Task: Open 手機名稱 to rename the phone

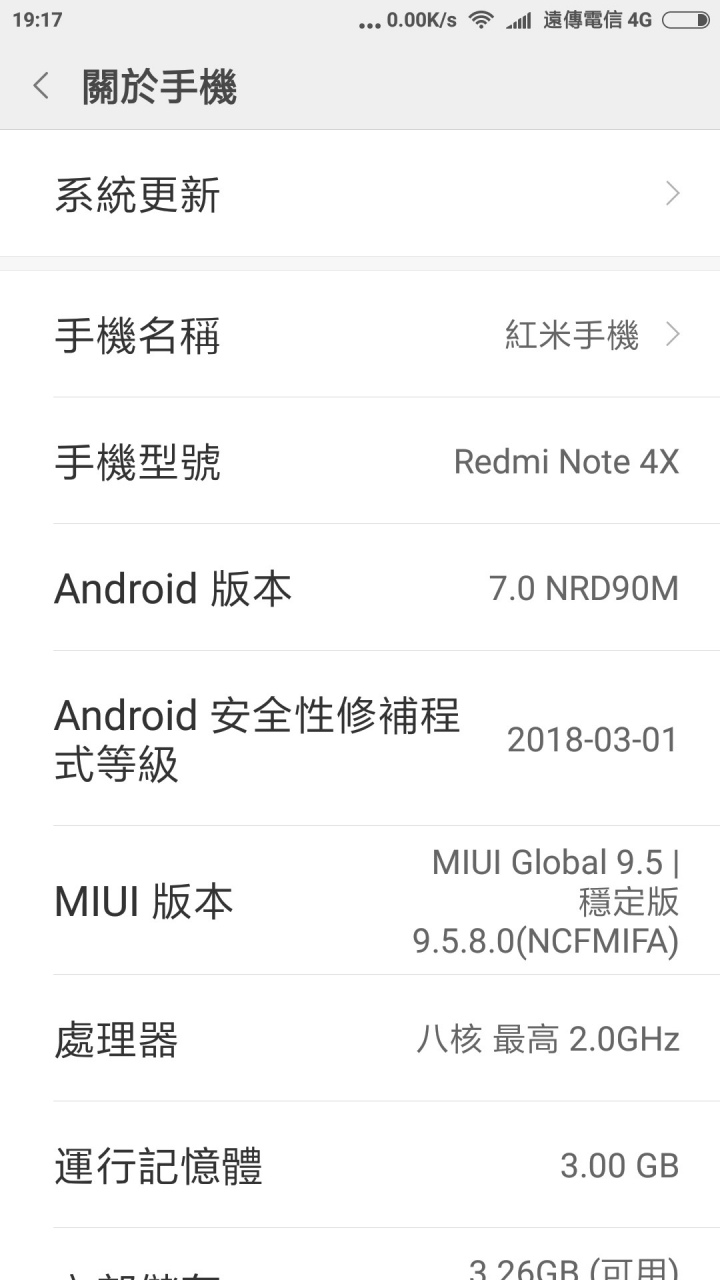Action: tap(360, 335)
